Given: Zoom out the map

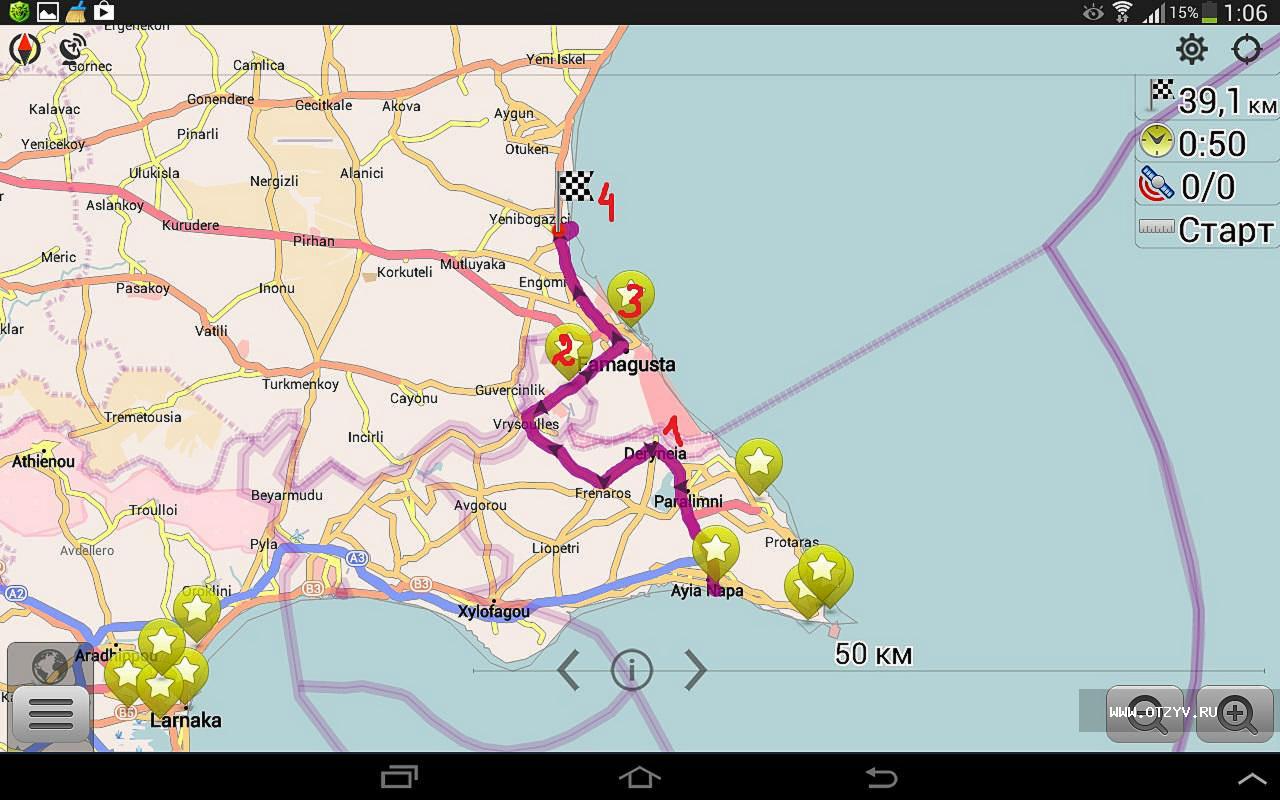Looking at the screenshot, I should point(1145,713).
